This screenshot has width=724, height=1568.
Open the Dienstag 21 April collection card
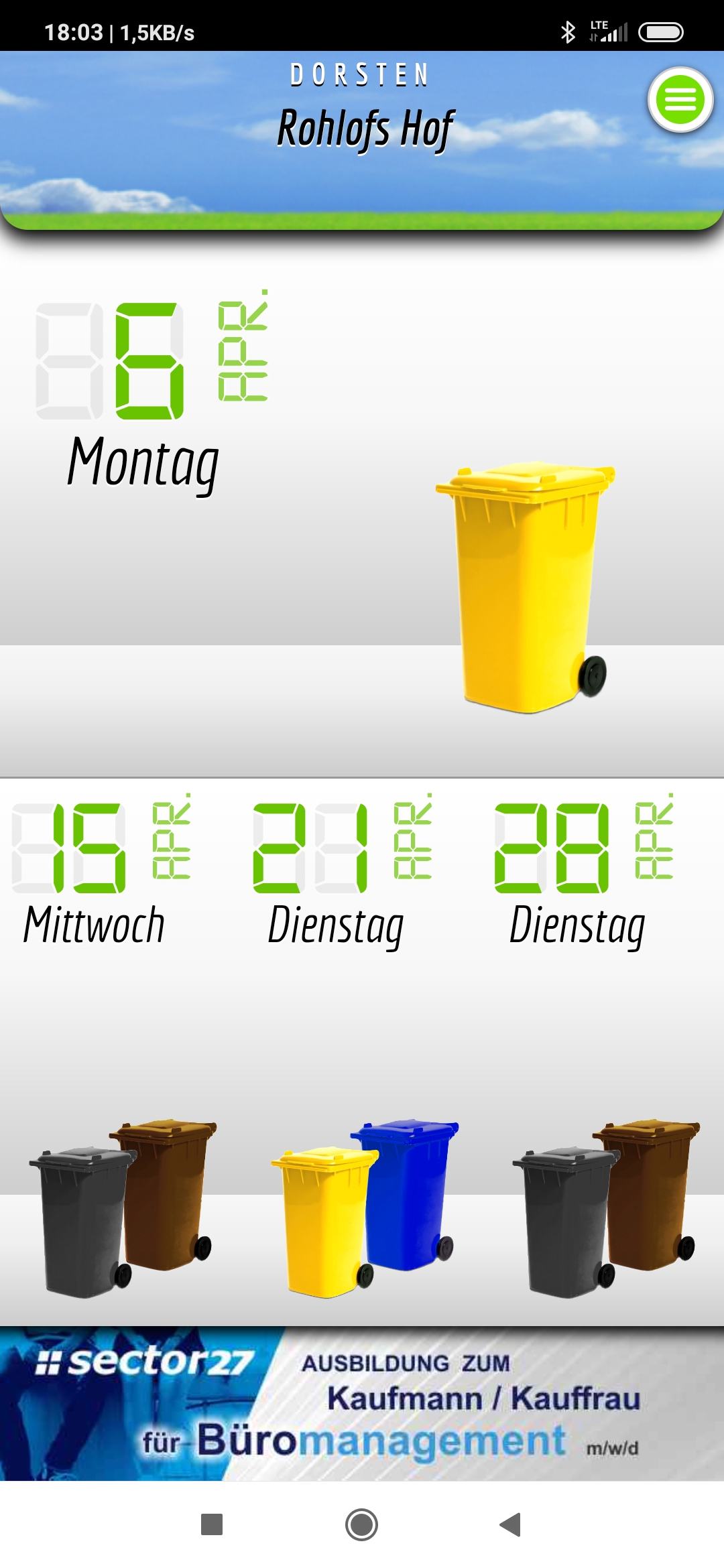[362, 1052]
